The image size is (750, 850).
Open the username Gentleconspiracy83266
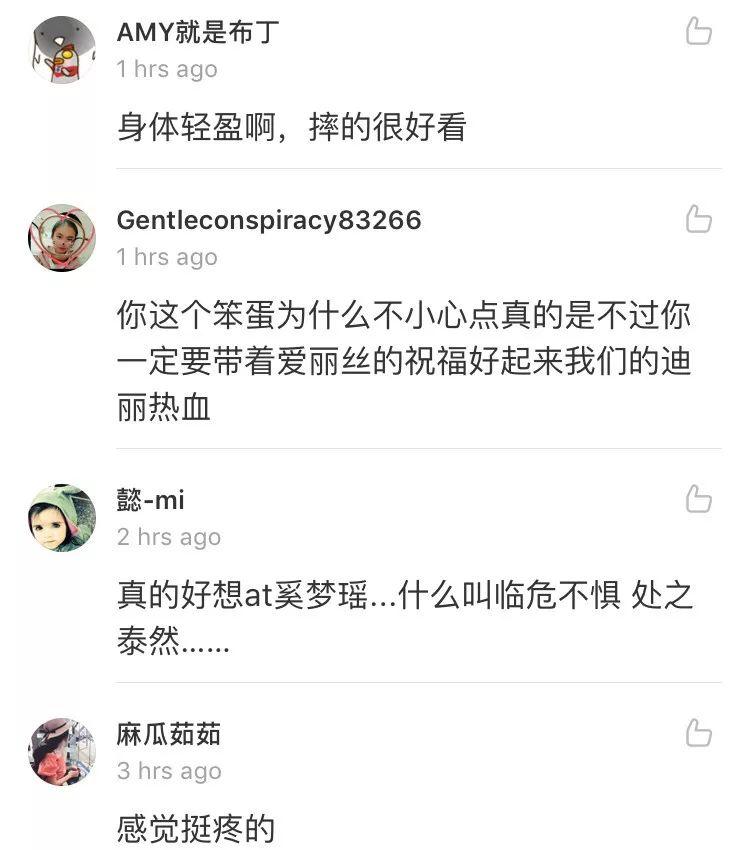[269, 220]
